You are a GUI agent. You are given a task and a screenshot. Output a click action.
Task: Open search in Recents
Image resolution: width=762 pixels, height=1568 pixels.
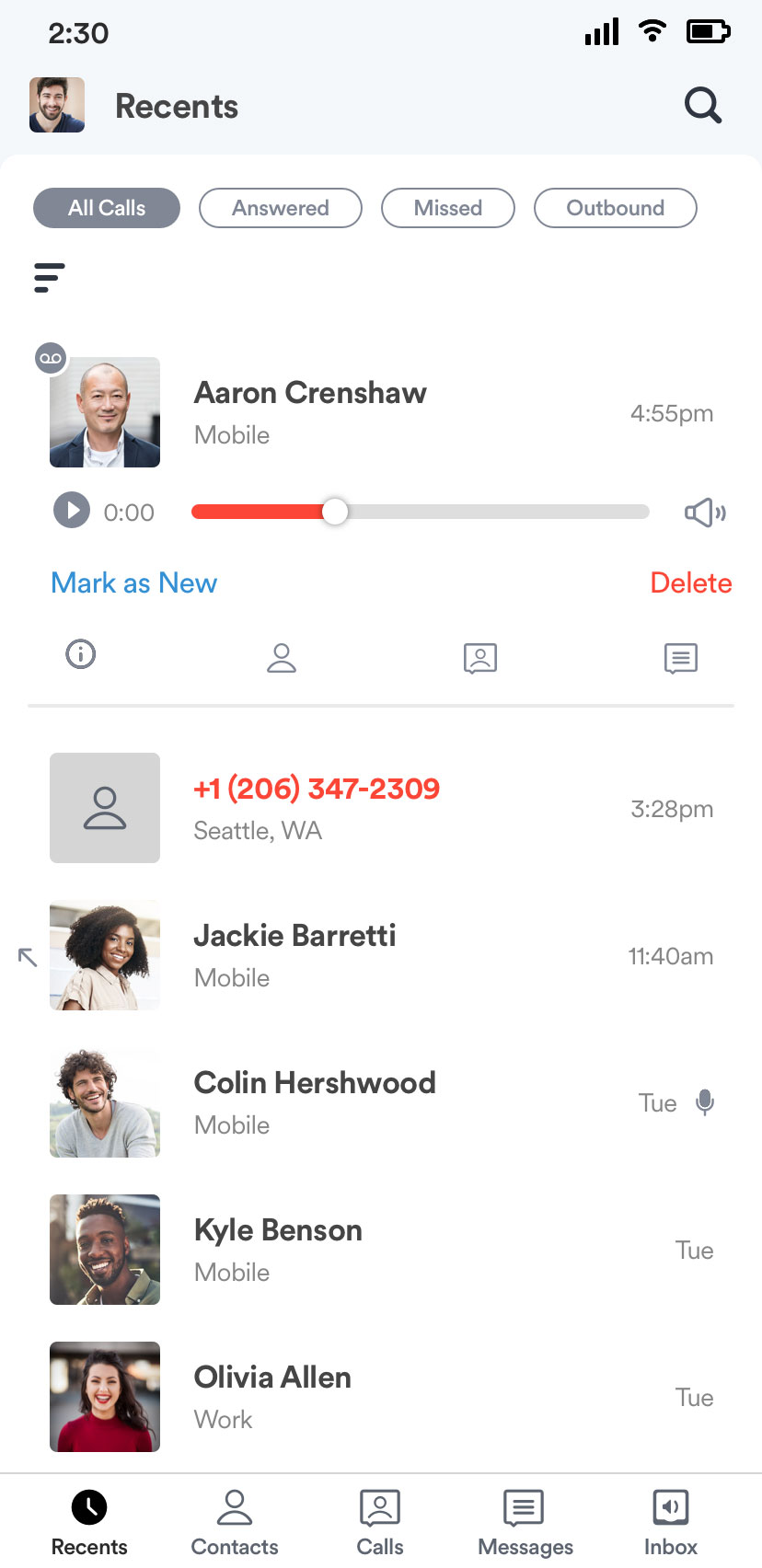(x=703, y=105)
